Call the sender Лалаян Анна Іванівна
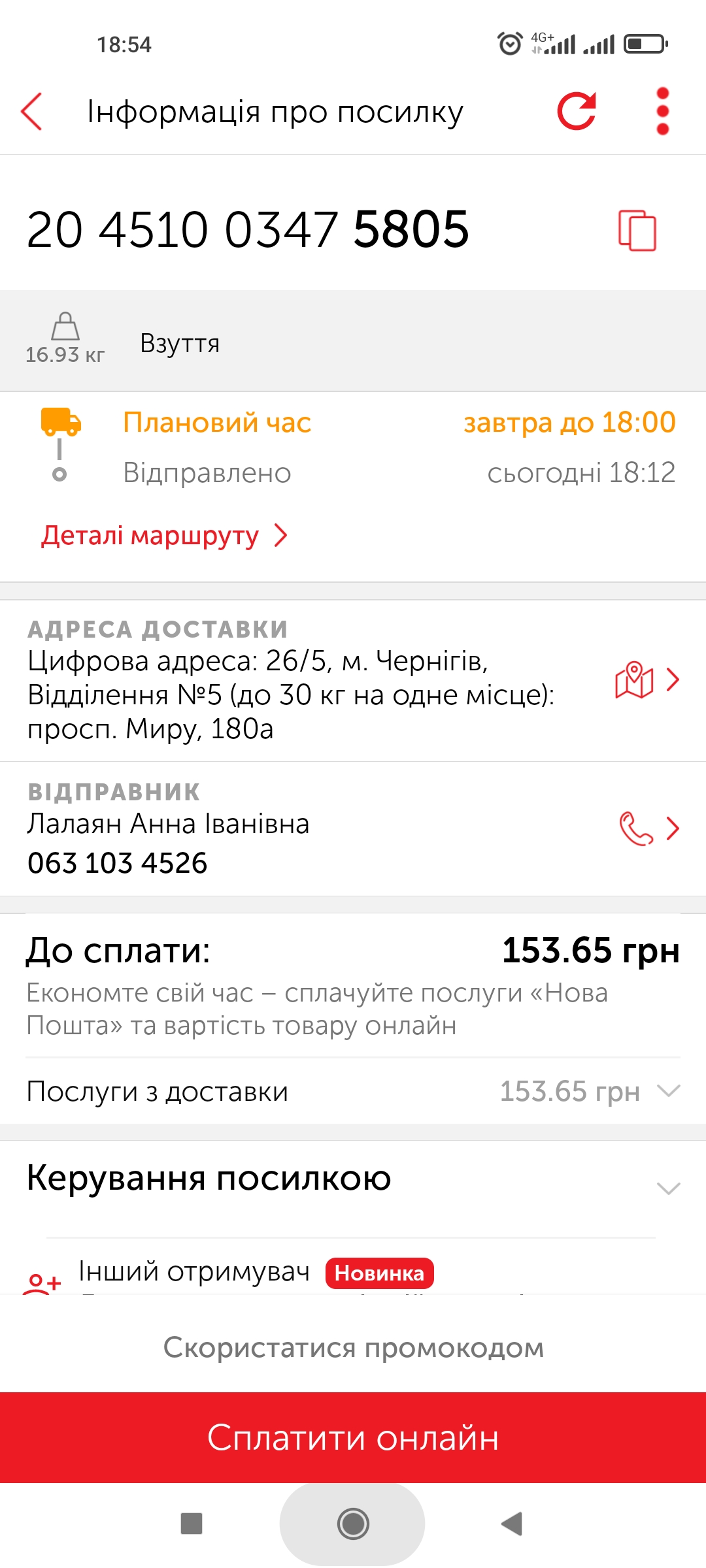Screen dimensions: 706x1568 [649, 828]
